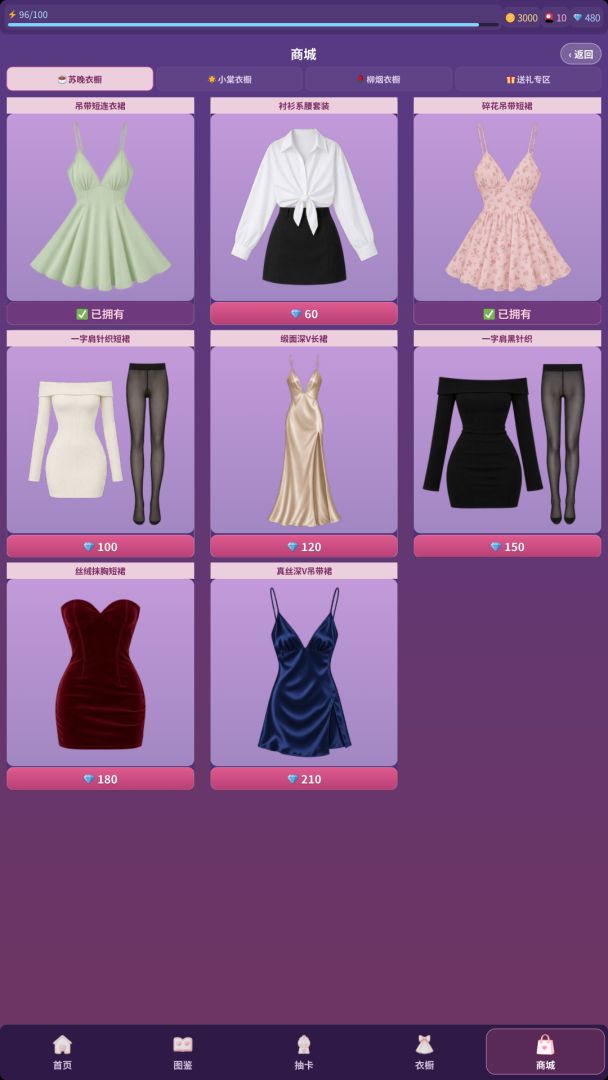Open the 碎花吊带短裙 floral dress card
This screenshot has height=1080, width=608.
(507, 207)
